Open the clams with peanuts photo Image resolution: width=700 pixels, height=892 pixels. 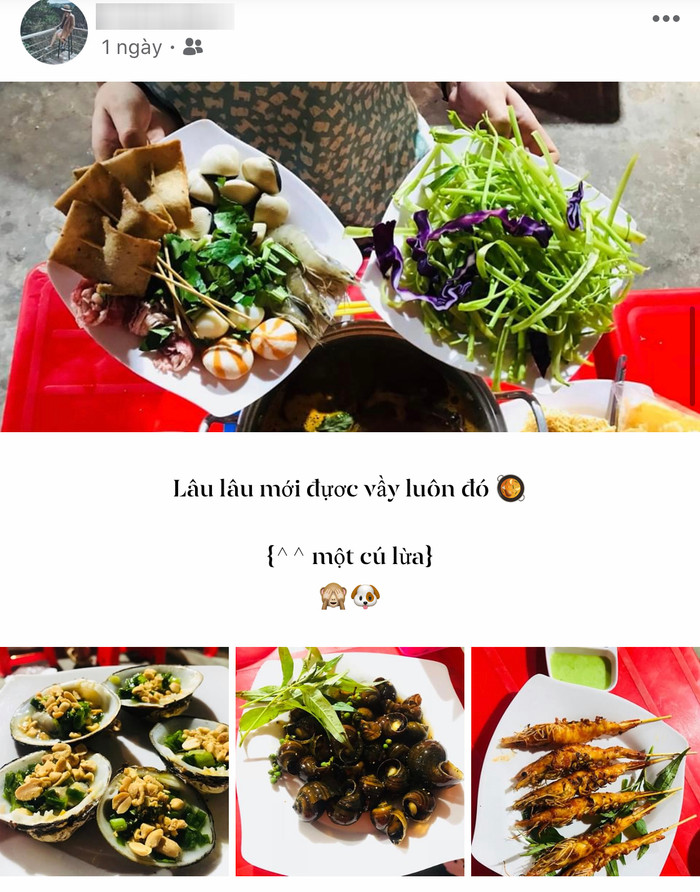pos(114,761)
